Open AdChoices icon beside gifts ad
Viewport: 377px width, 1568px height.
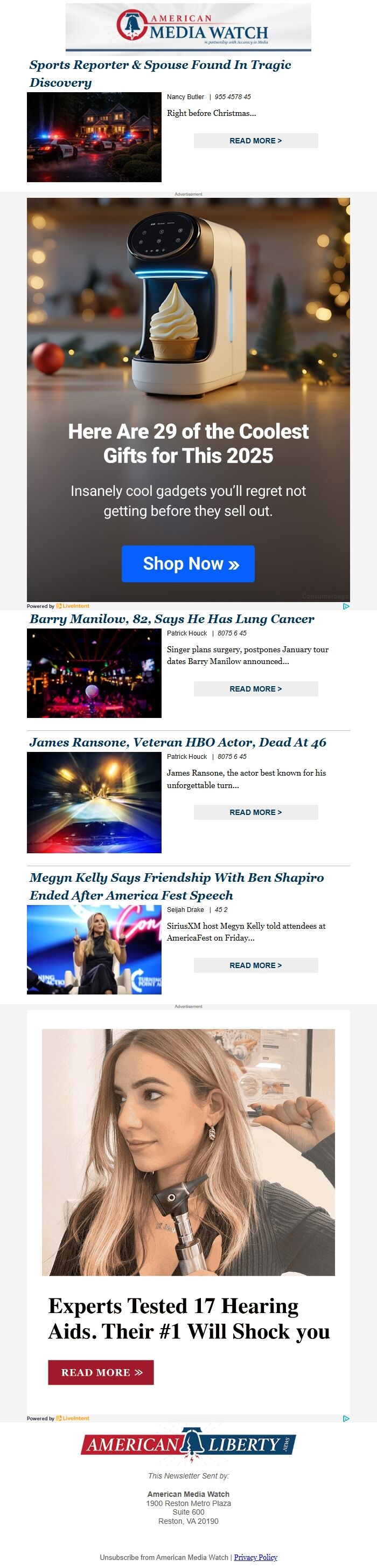tap(346, 606)
